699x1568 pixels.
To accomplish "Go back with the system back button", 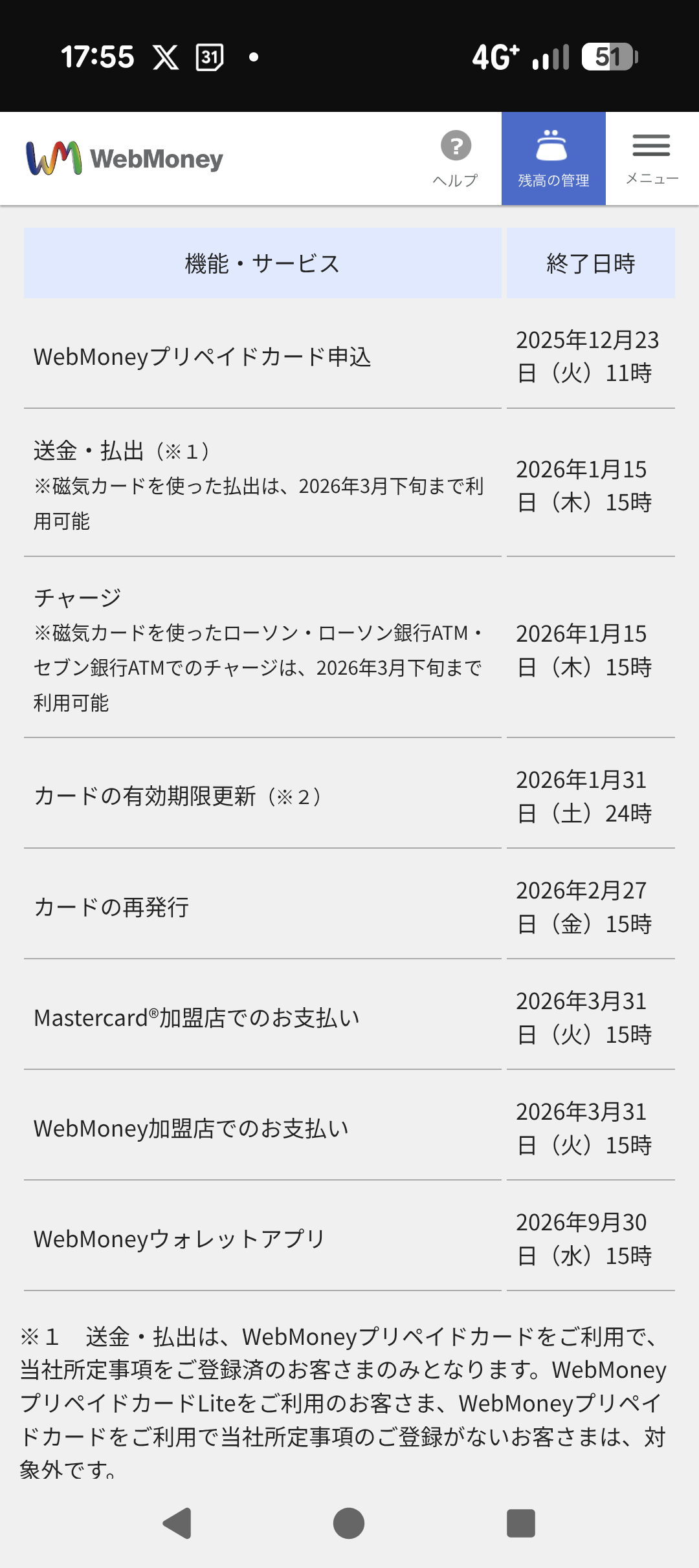I will [177, 1523].
